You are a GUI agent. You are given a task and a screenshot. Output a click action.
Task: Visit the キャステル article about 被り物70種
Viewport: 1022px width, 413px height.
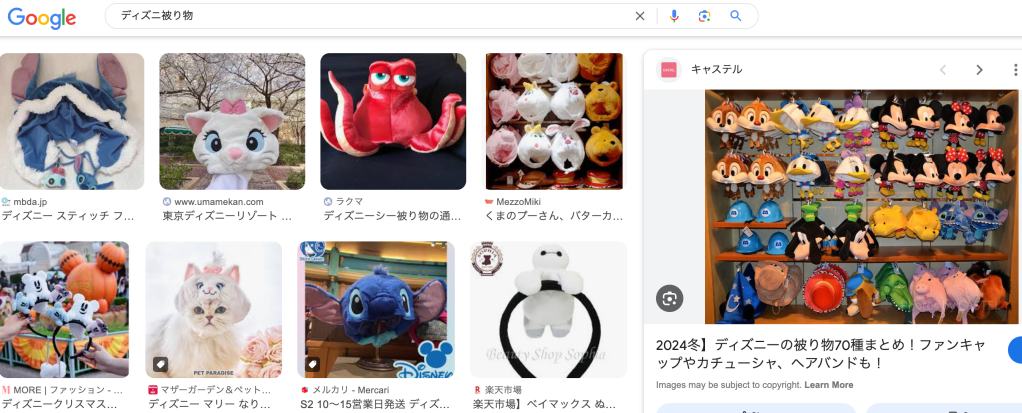(820, 354)
